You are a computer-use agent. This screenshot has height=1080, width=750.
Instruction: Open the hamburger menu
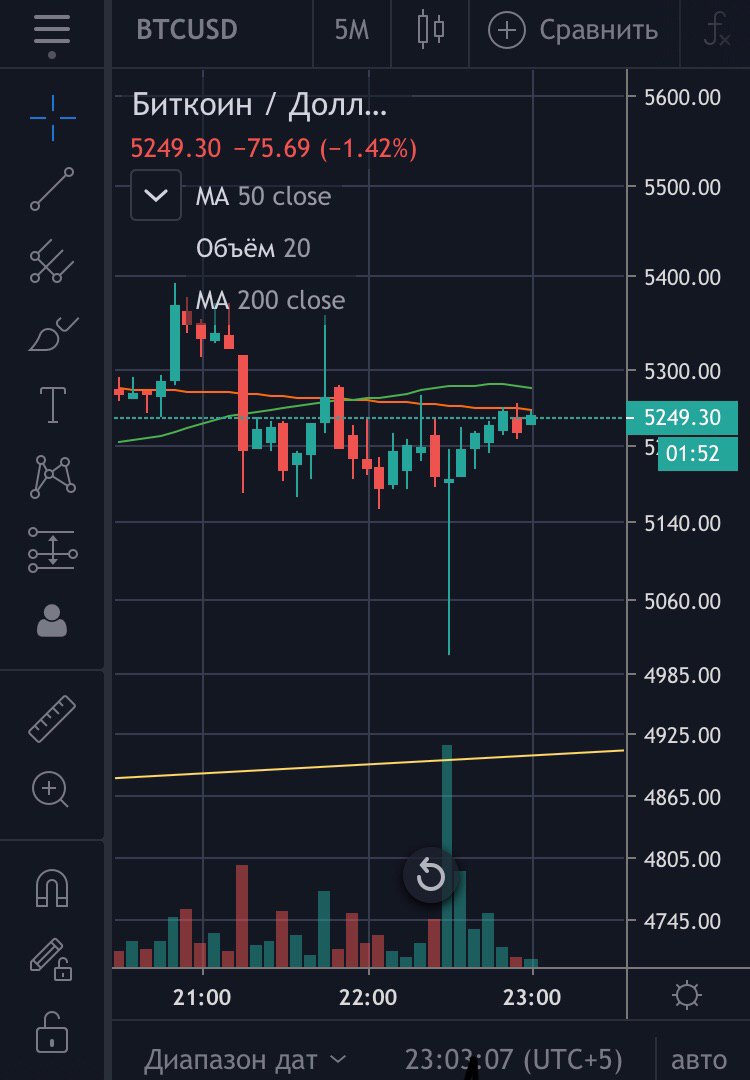tap(51, 28)
